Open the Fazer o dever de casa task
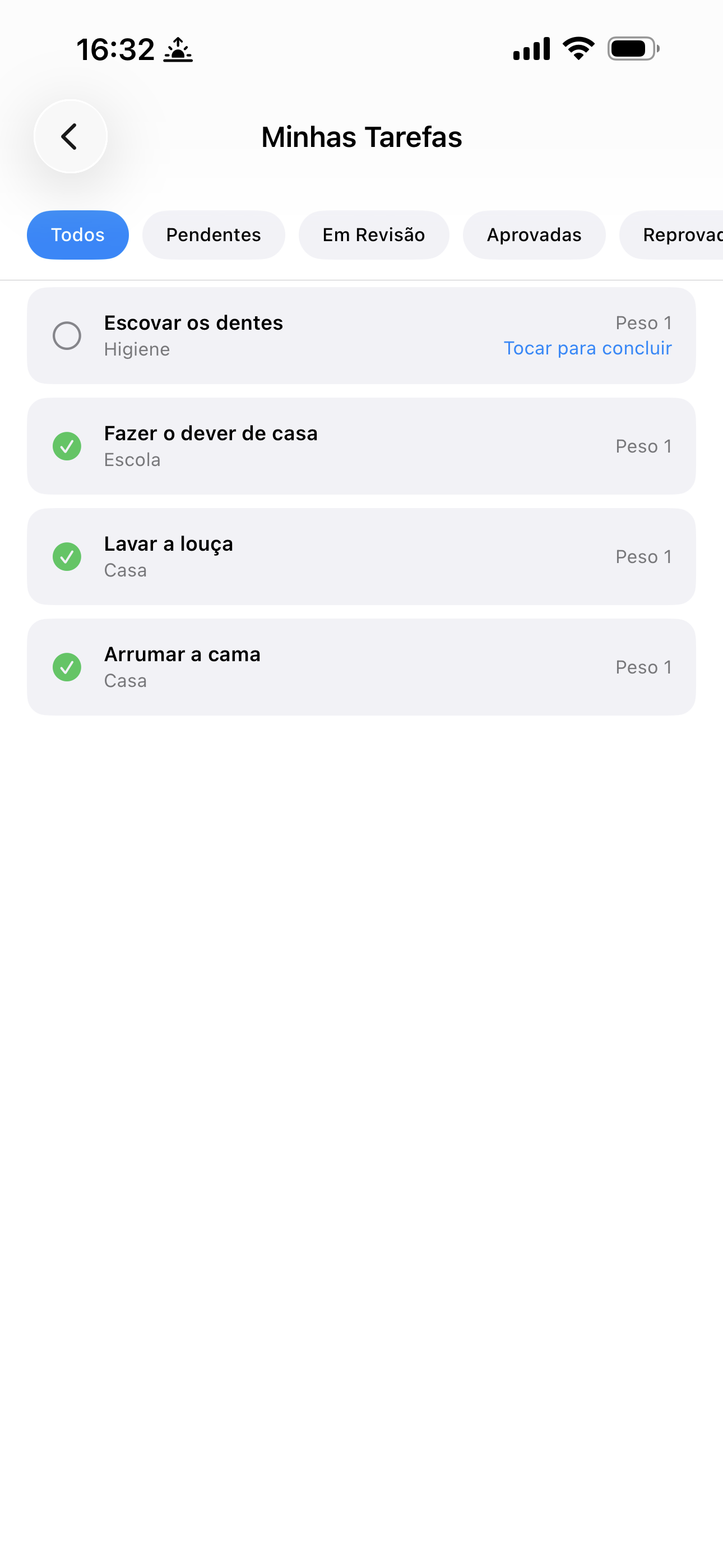Screen dimensions: 723x1568 tap(361, 446)
